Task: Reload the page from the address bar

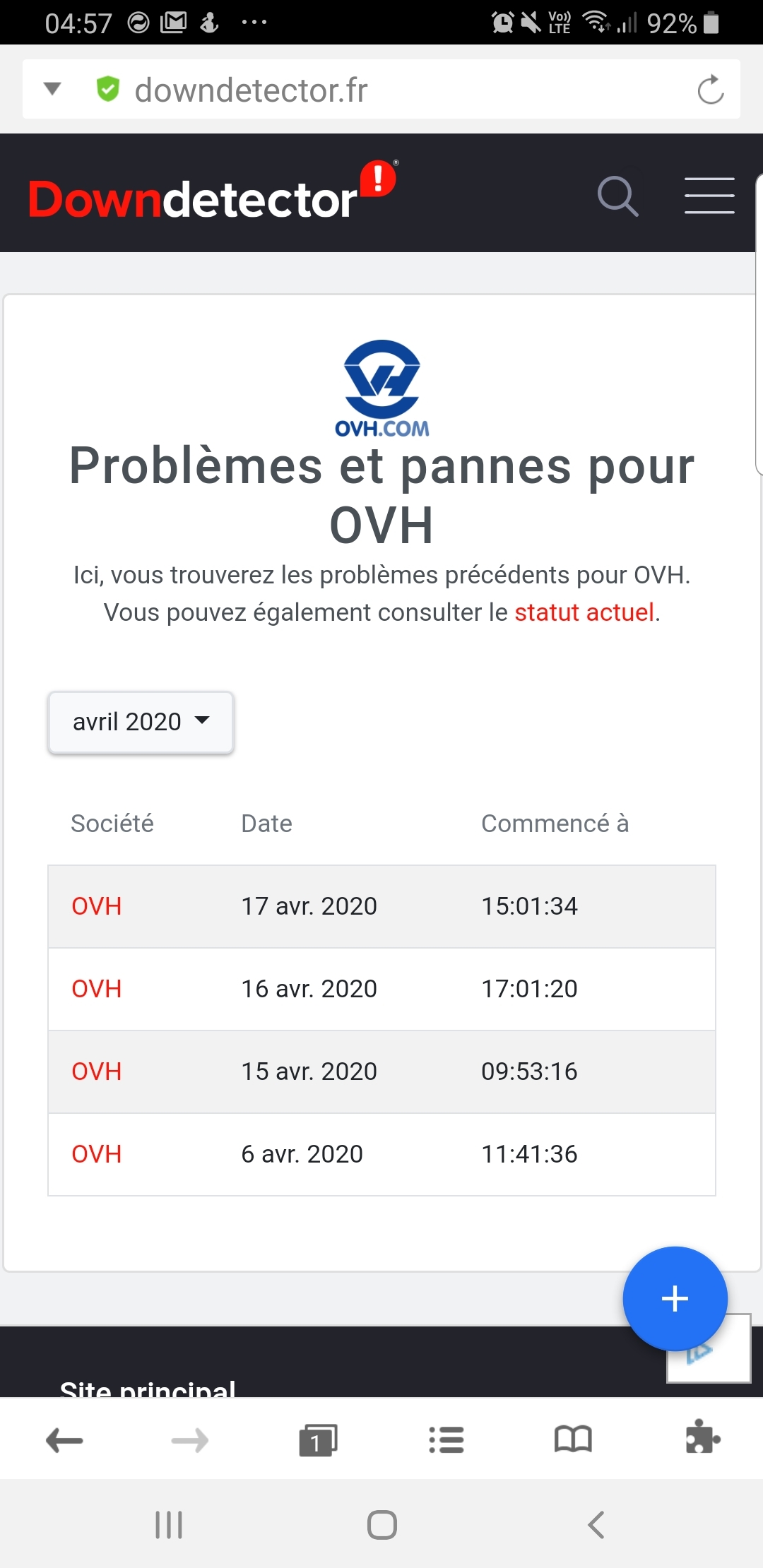Action: [x=710, y=90]
